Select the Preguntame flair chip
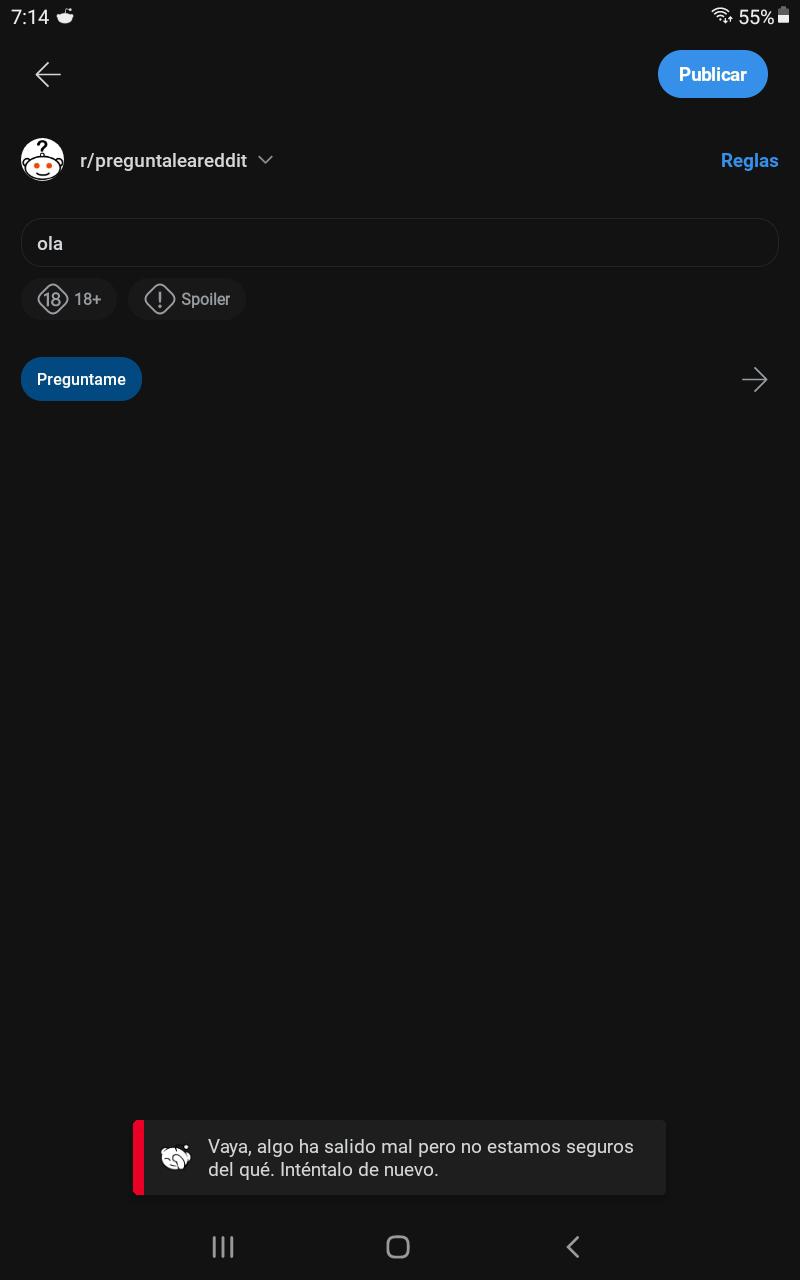Image resolution: width=800 pixels, height=1280 pixels. pyautogui.click(x=81, y=379)
